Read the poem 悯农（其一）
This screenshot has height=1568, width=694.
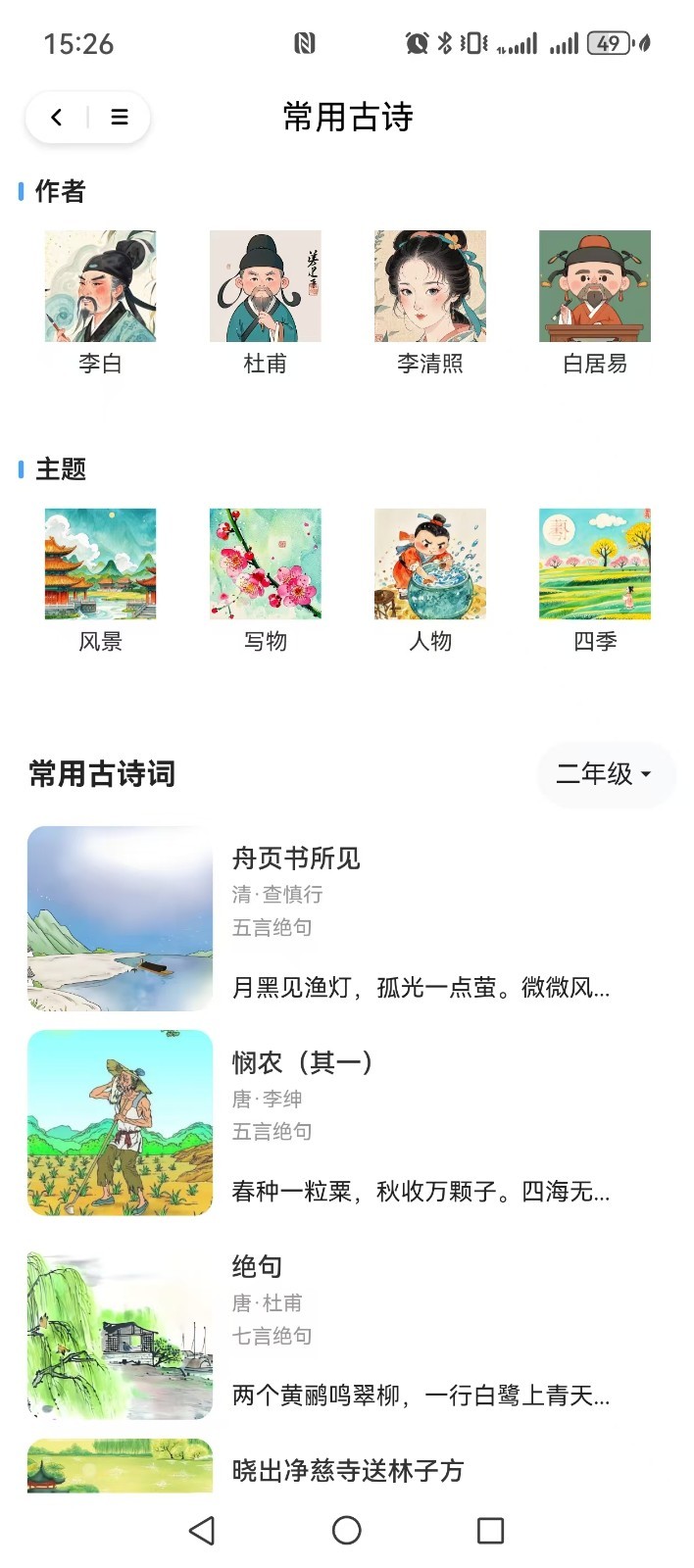click(347, 1123)
